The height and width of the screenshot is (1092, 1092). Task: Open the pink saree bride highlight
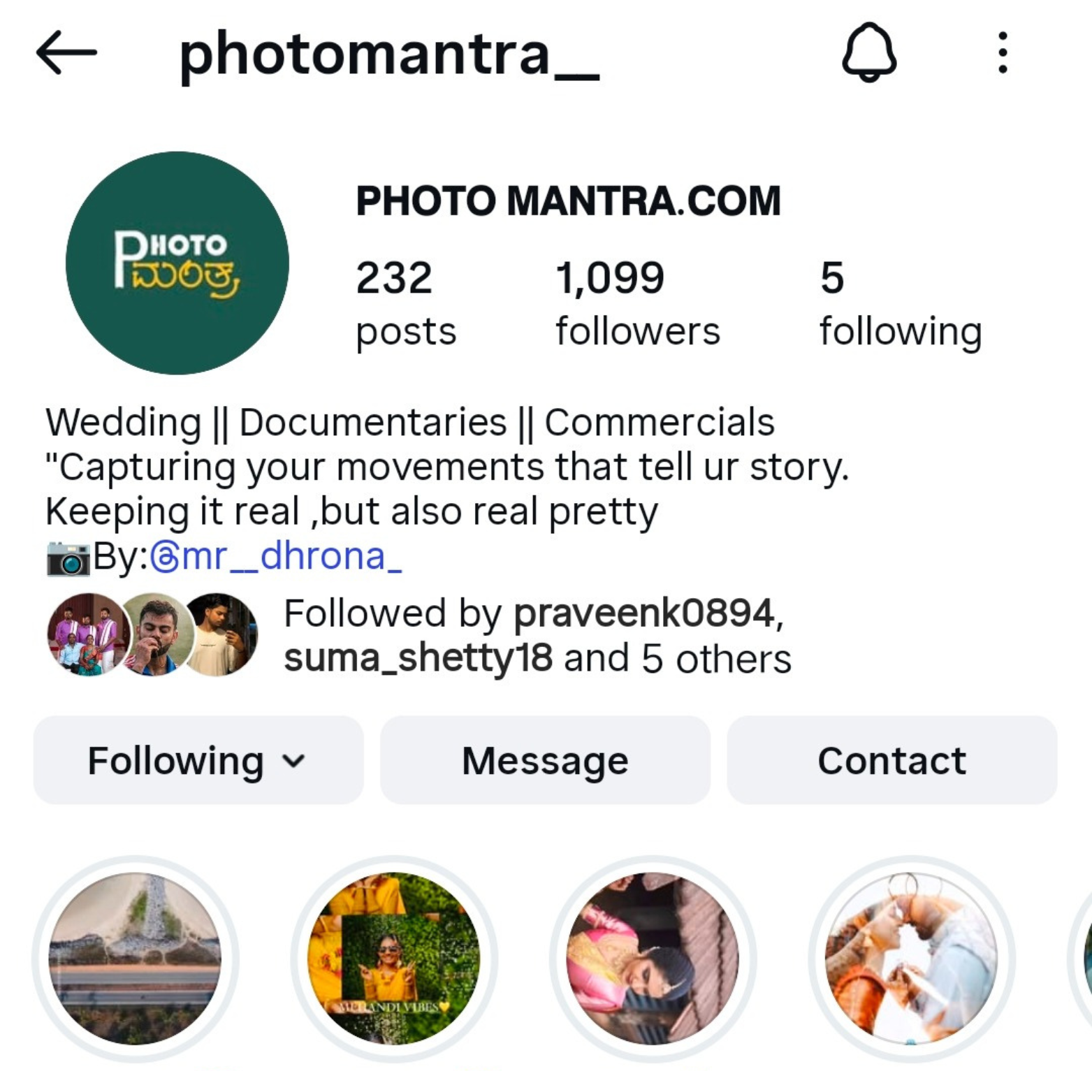[x=653, y=959]
